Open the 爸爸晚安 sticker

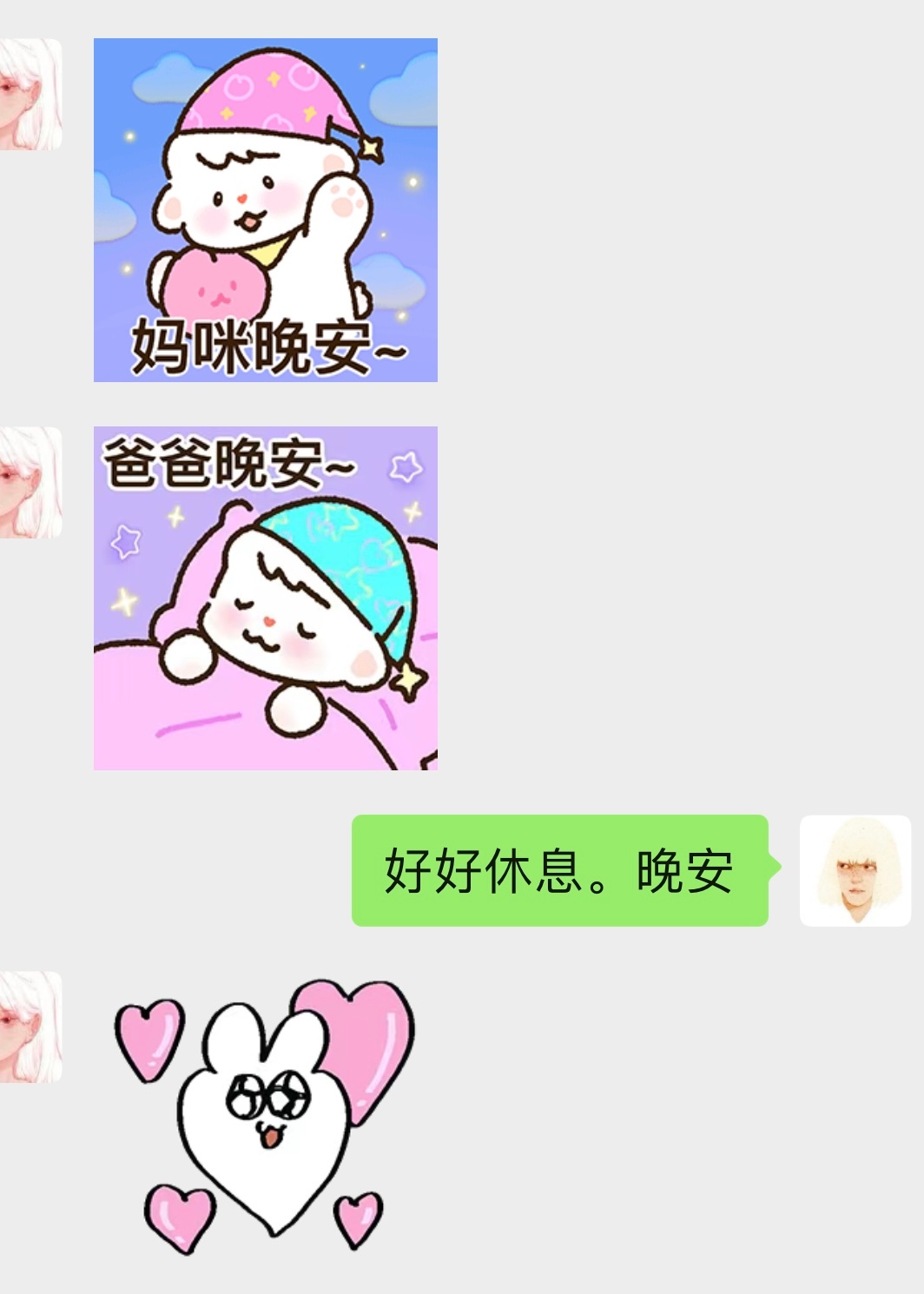pyautogui.click(x=265, y=597)
